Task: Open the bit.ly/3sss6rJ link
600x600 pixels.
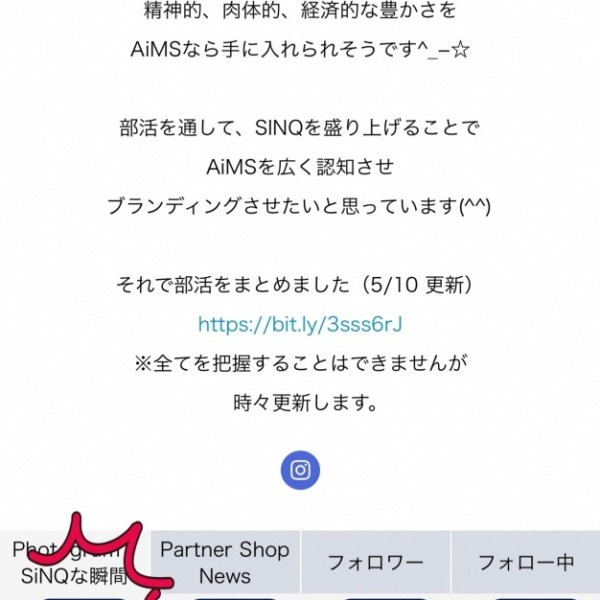Action: (300, 324)
